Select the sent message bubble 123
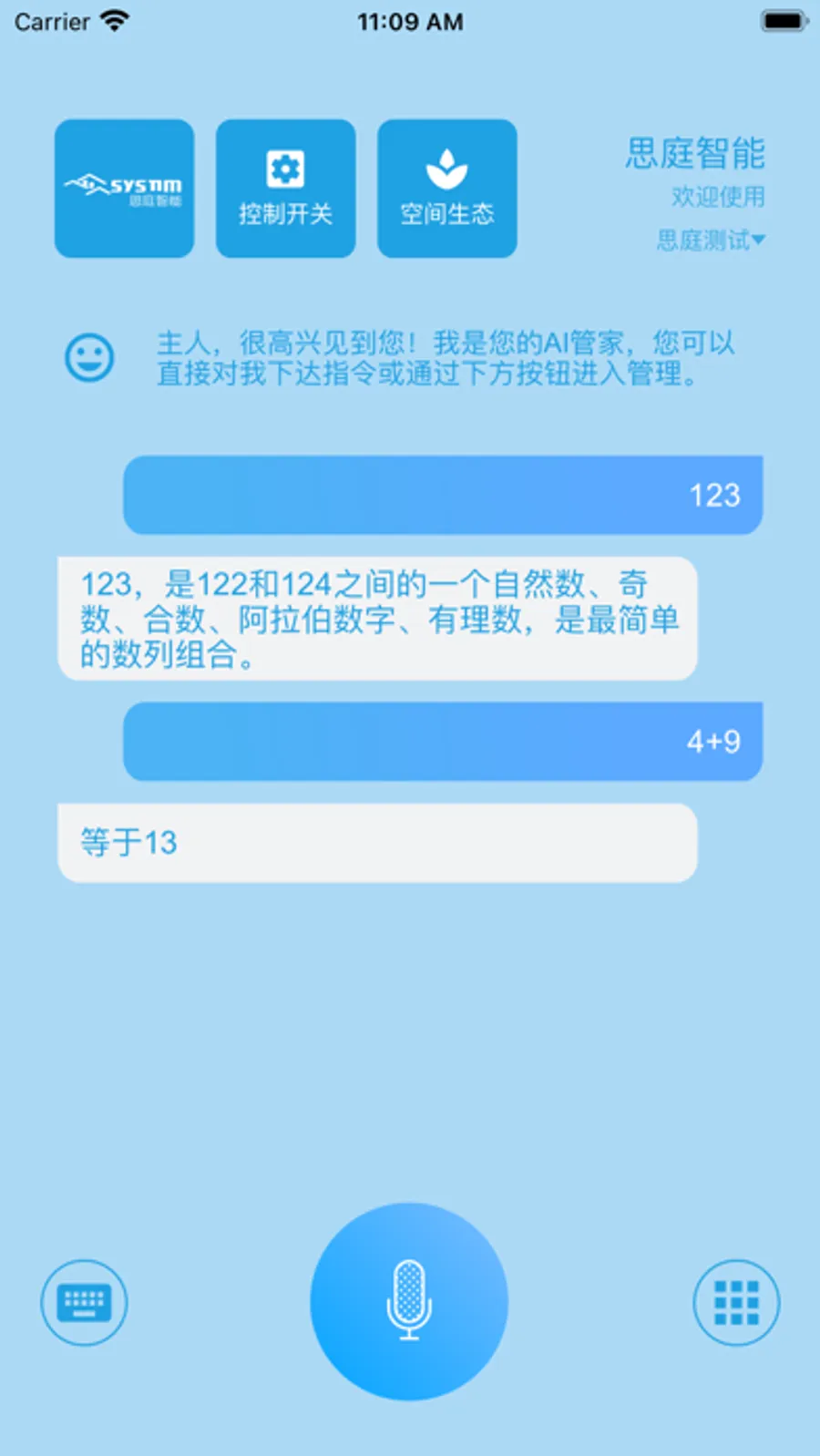This screenshot has width=820, height=1456. tap(443, 495)
